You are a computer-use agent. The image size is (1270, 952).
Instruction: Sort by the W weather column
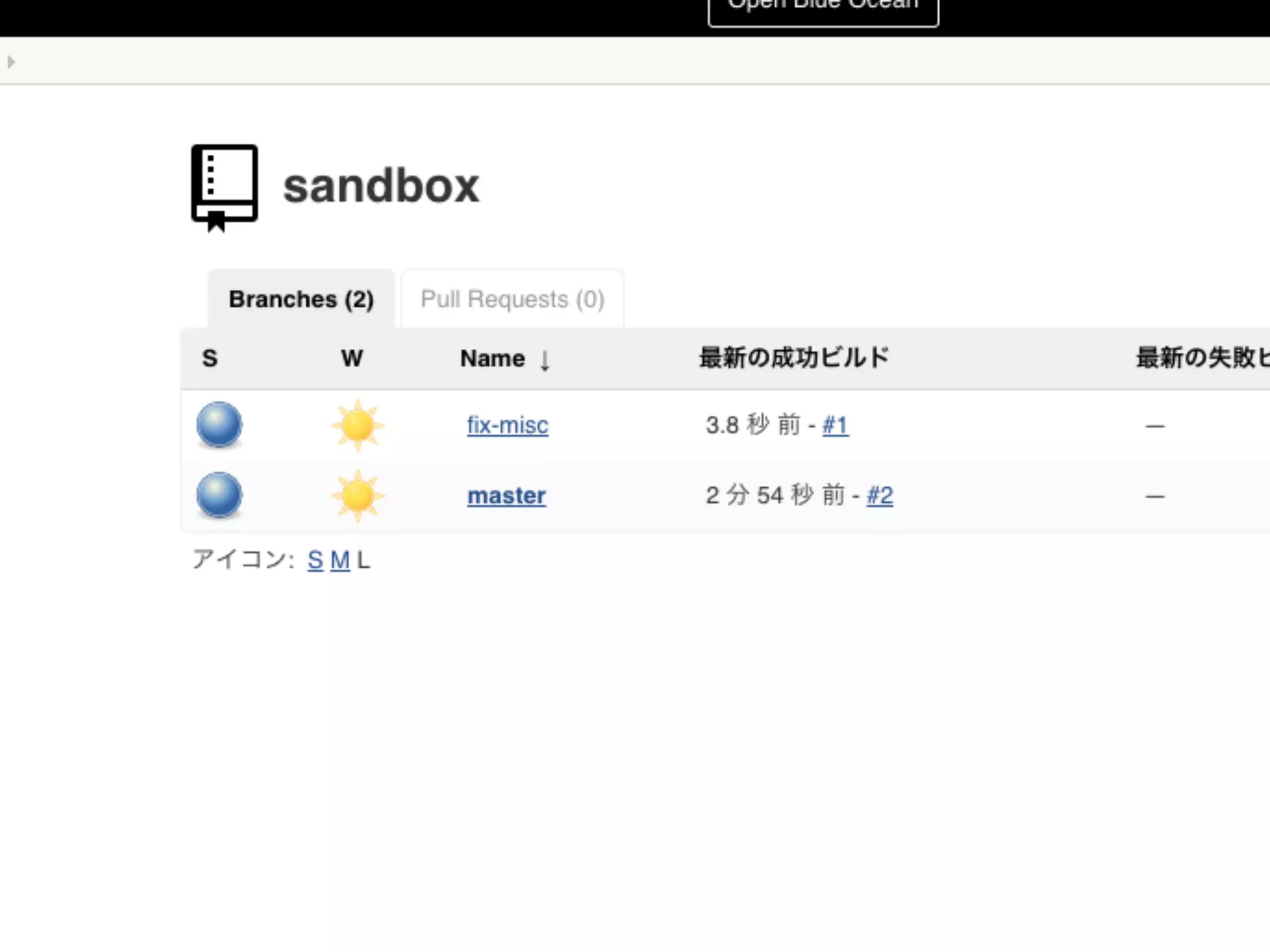point(352,358)
